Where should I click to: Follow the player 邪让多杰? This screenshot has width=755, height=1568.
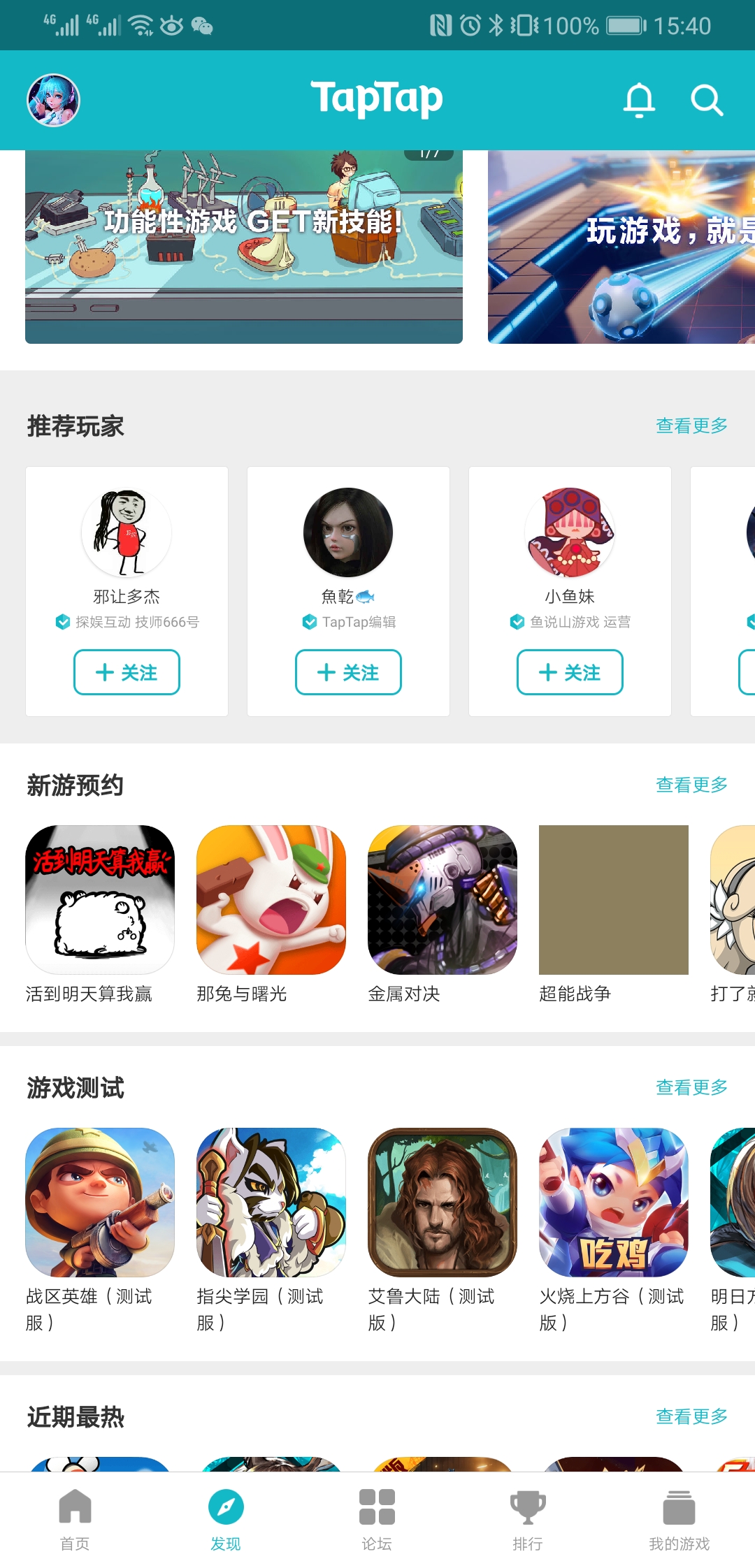click(127, 672)
